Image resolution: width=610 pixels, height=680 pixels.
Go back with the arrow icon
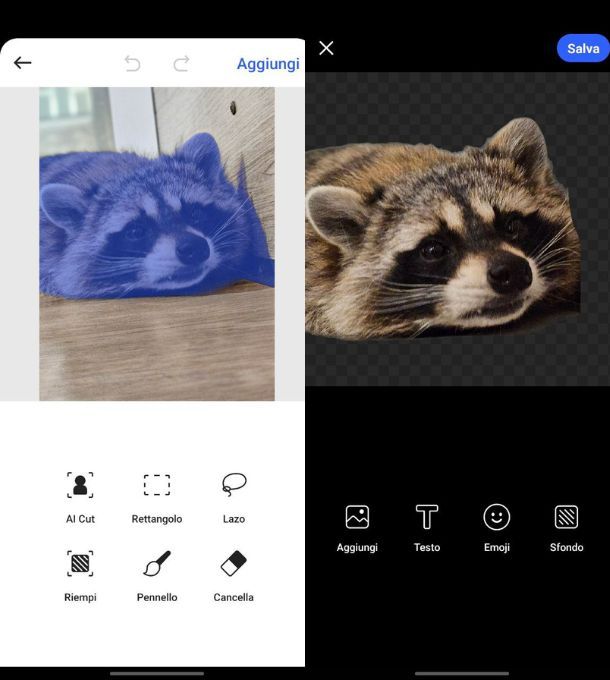(23, 63)
